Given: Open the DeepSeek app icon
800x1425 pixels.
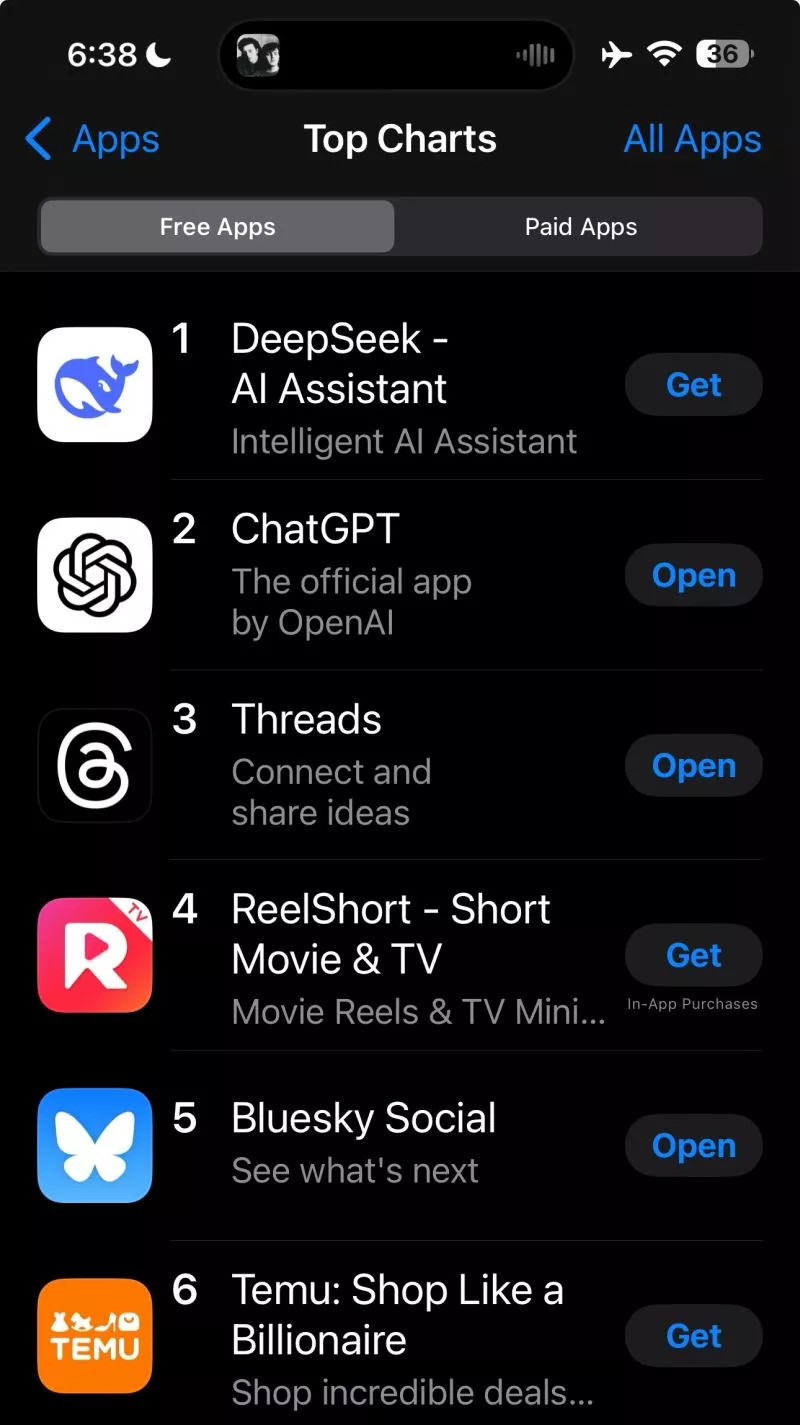Looking at the screenshot, I should click(x=94, y=385).
